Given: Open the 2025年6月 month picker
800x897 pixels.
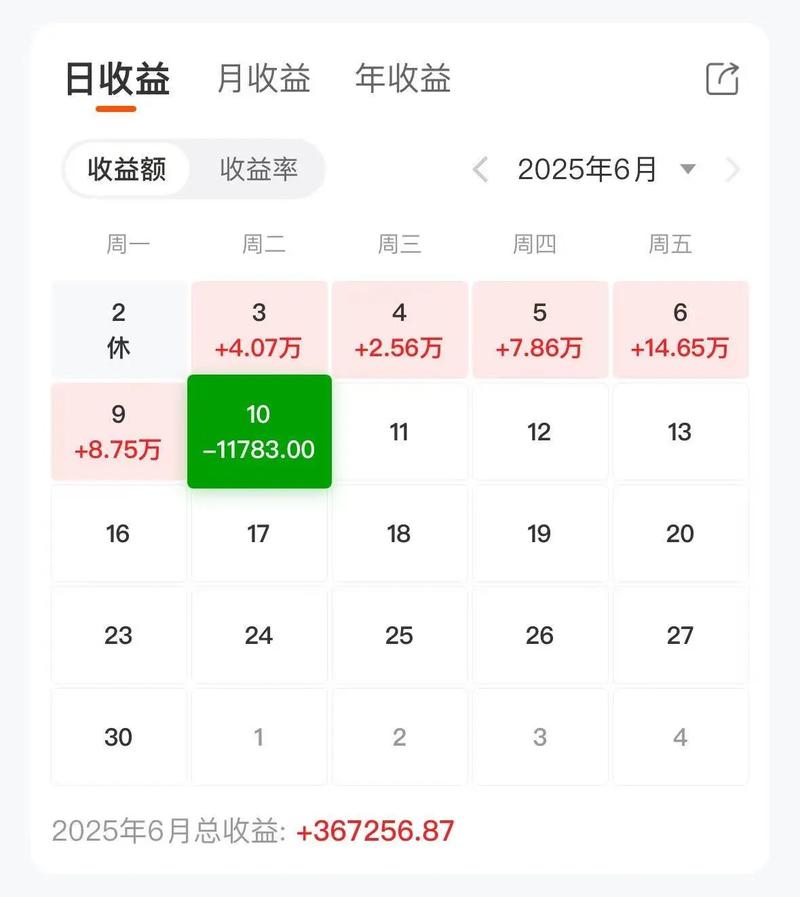Looking at the screenshot, I should (x=605, y=170).
